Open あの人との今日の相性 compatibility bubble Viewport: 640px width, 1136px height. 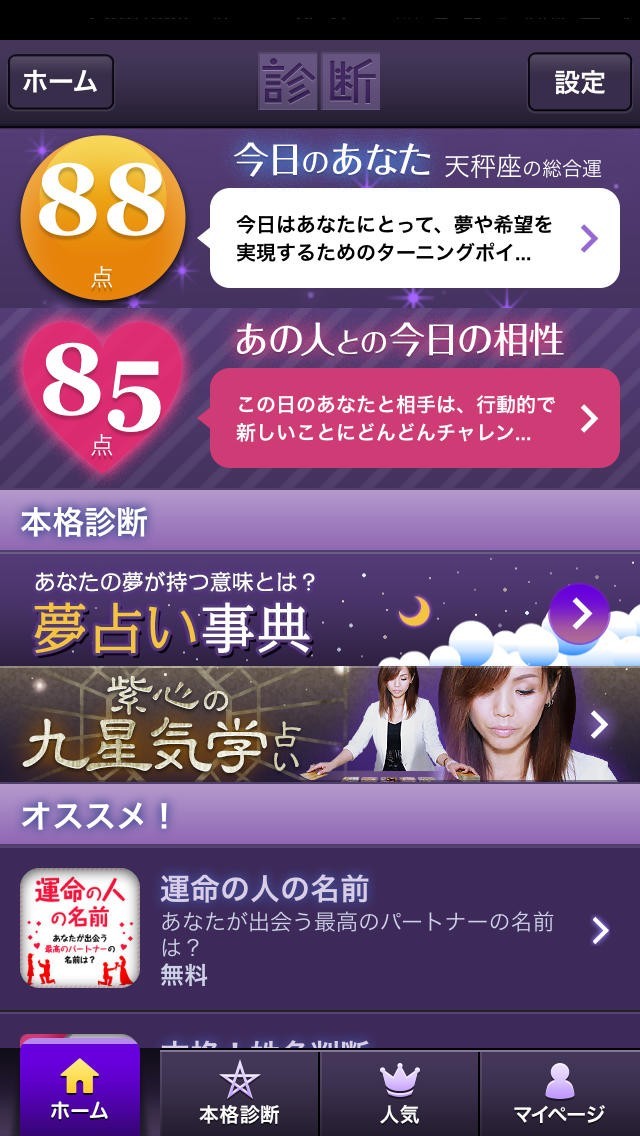(x=414, y=418)
